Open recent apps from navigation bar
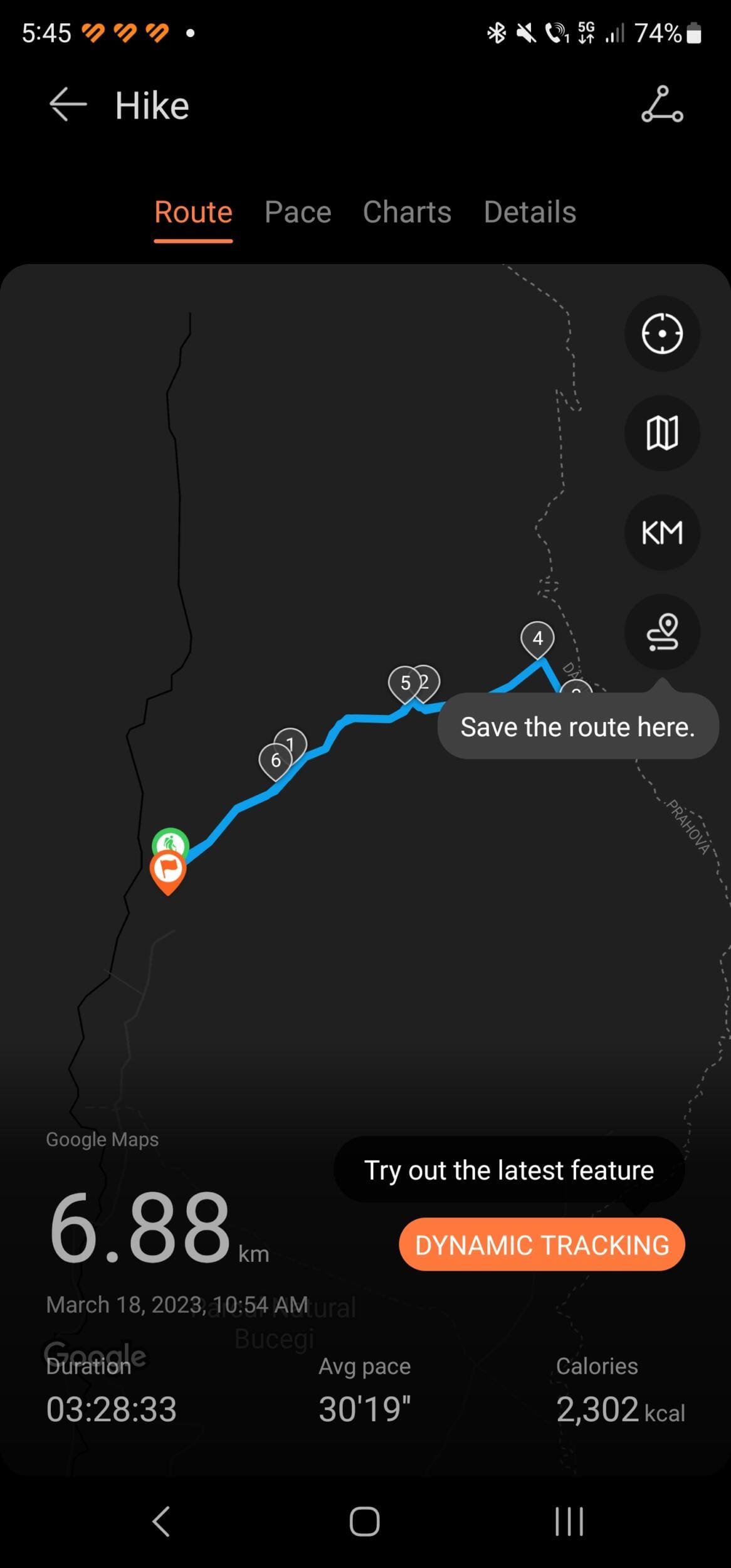Viewport: 731px width, 1568px height. pos(569,1522)
